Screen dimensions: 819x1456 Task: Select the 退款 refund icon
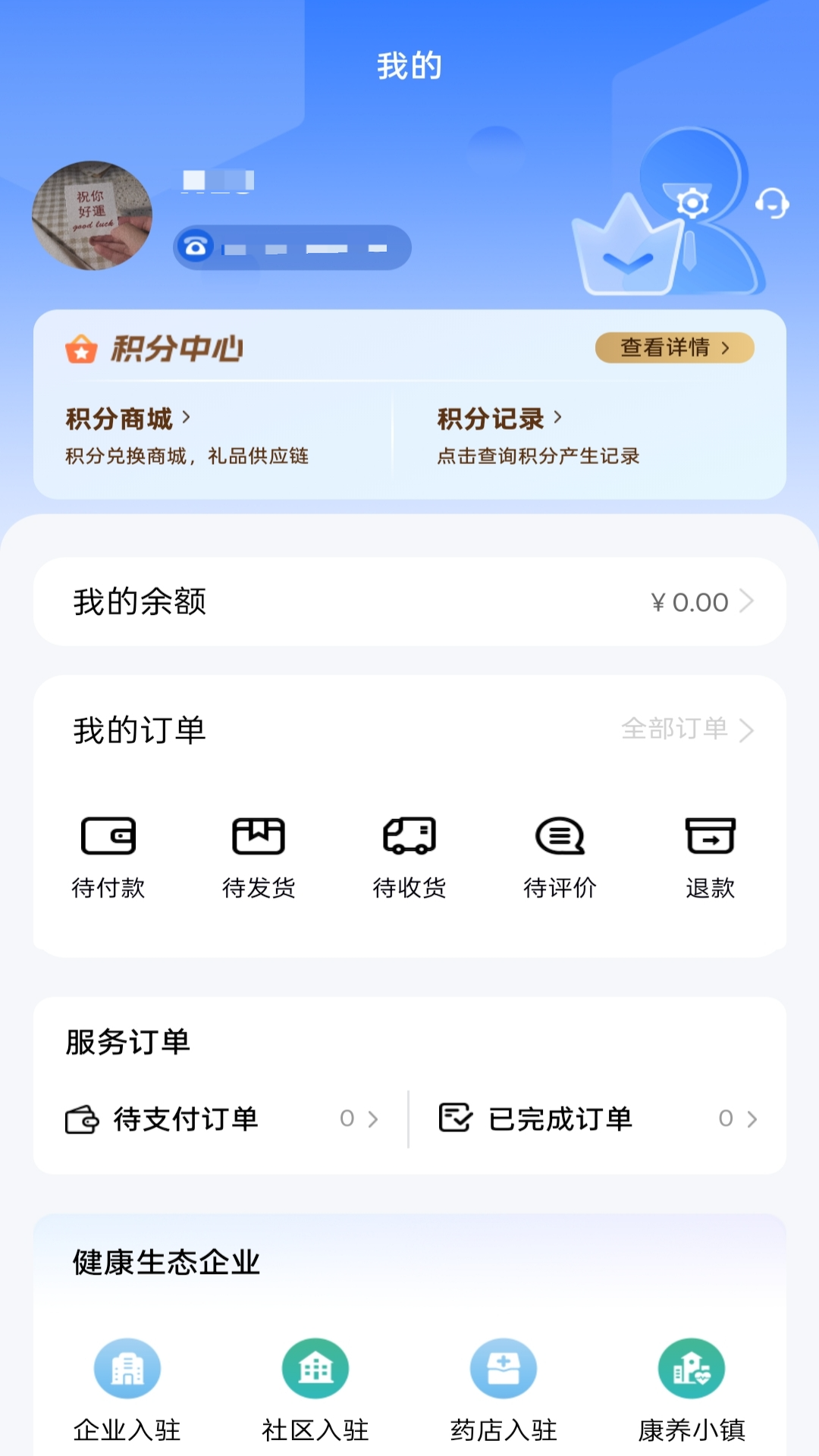pos(710,837)
